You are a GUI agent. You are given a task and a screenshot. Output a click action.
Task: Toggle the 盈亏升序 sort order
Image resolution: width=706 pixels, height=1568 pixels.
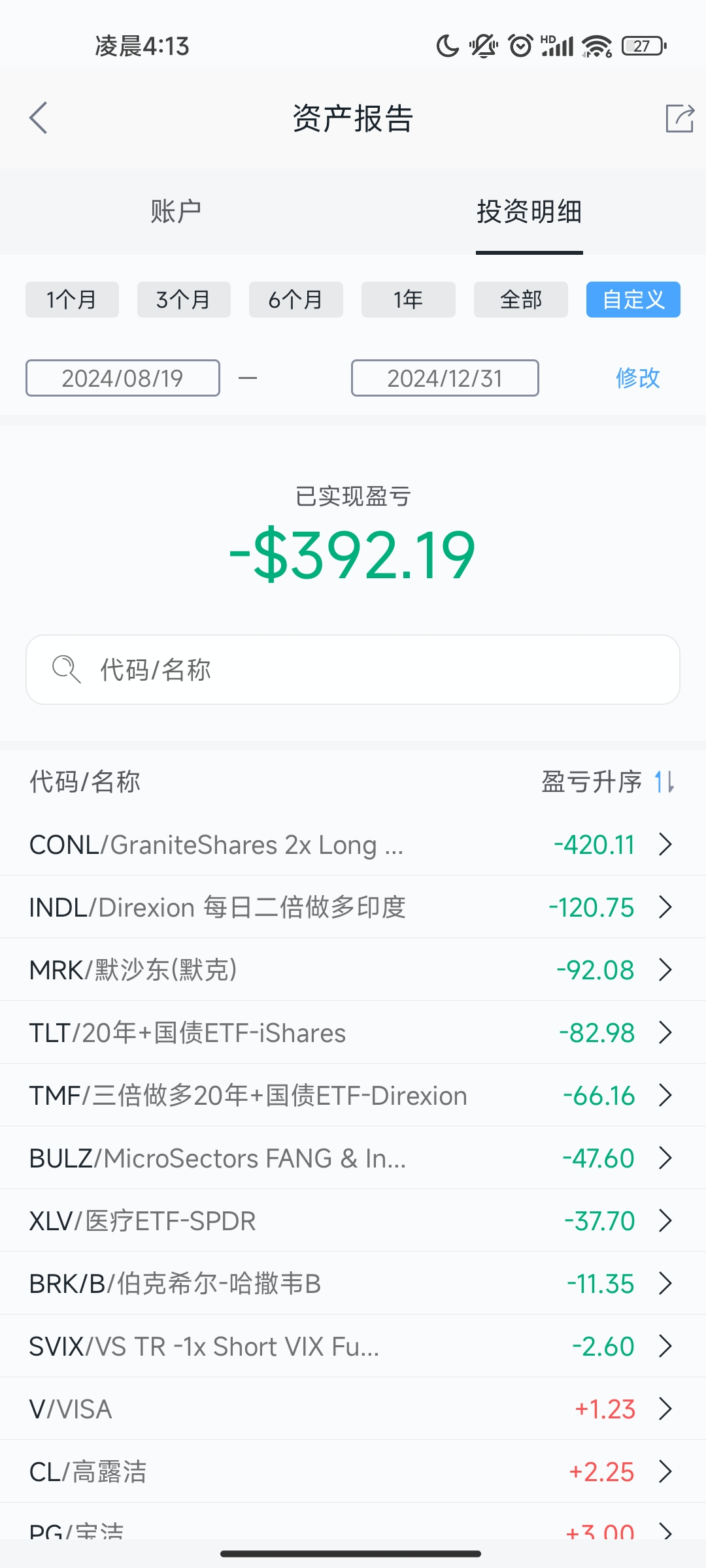pyautogui.click(x=608, y=781)
